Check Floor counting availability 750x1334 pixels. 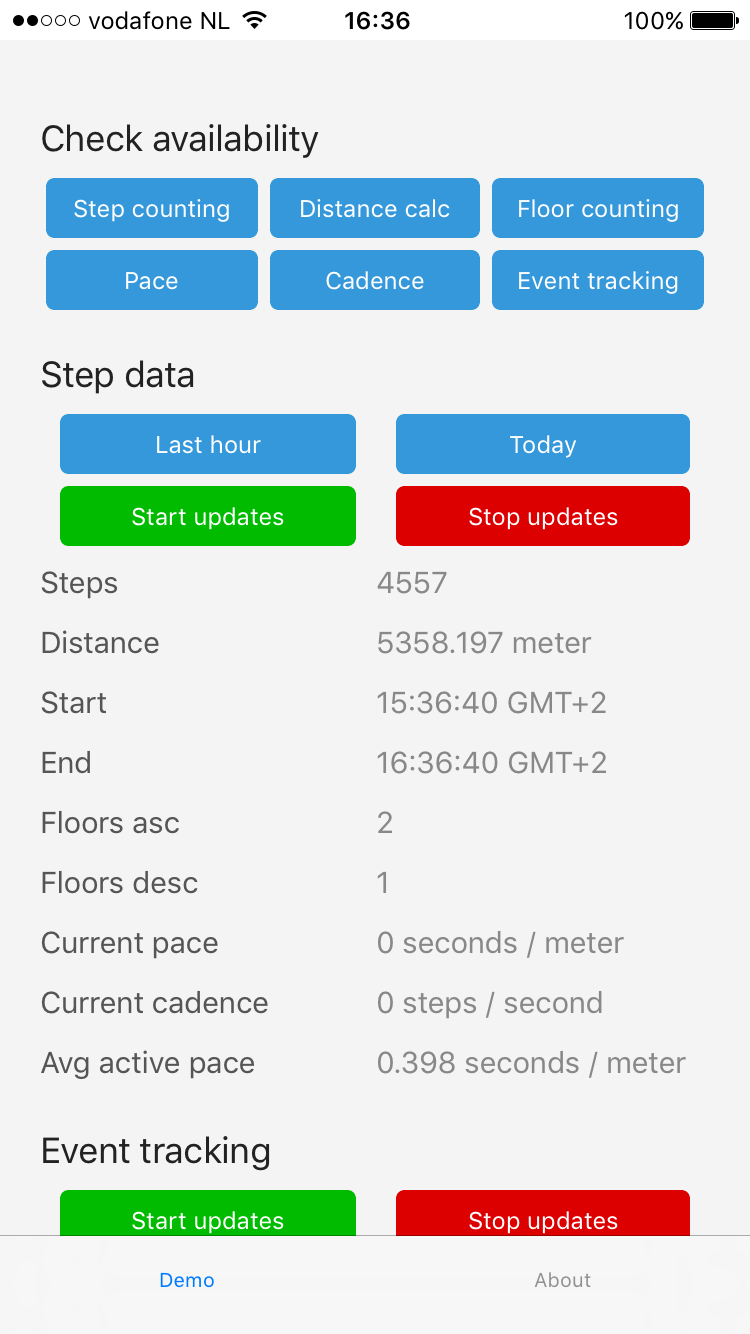597,208
